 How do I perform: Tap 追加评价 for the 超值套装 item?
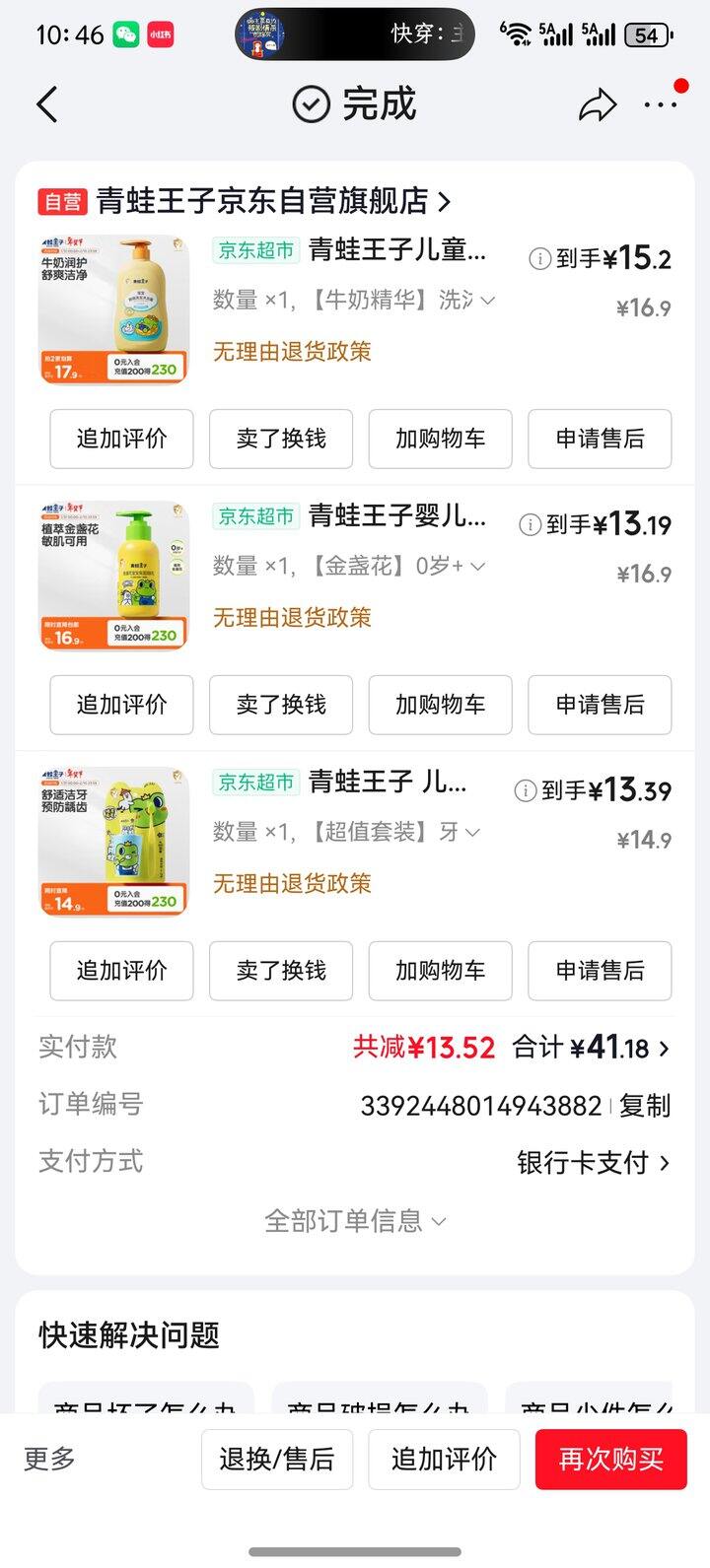pos(121,971)
